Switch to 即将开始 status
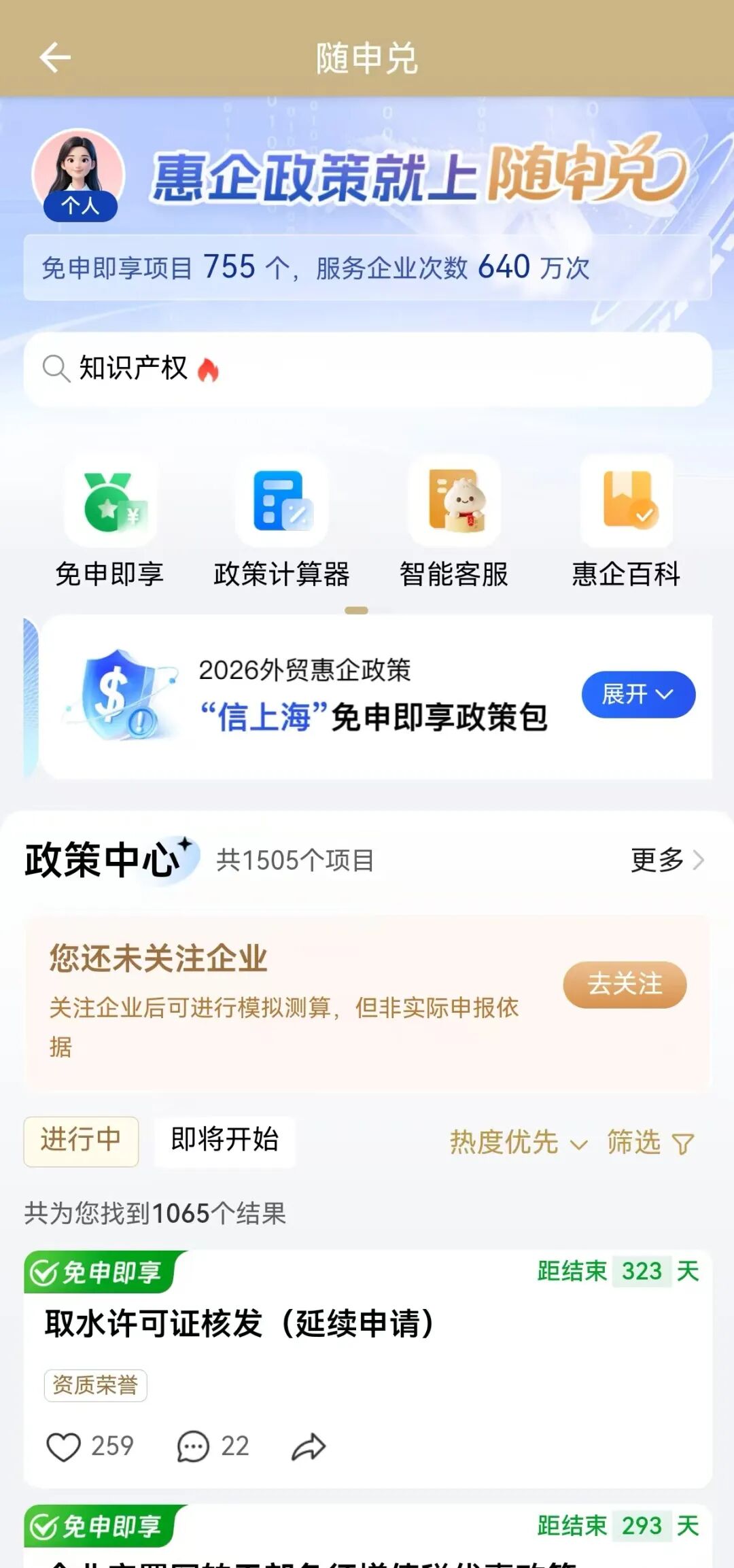Image resolution: width=734 pixels, height=1568 pixels. coord(224,1142)
